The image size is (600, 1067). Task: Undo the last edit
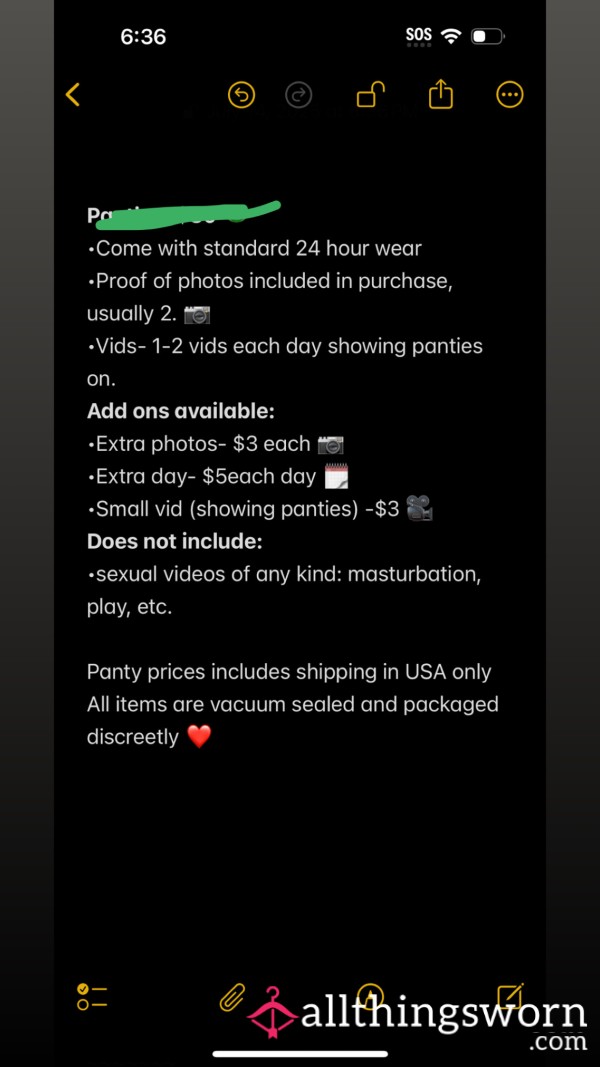(241, 95)
